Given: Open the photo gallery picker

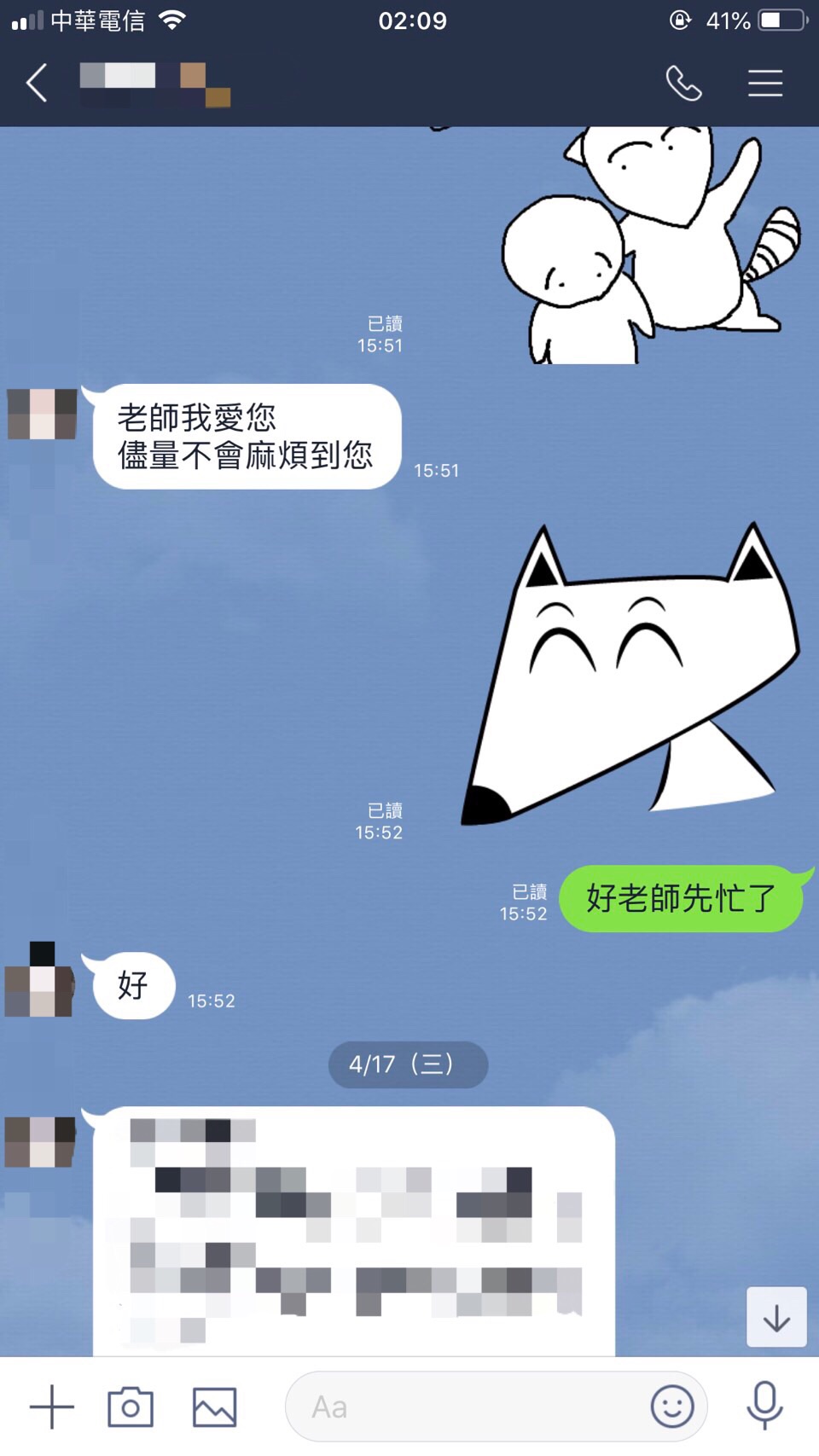Looking at the screenshot, I should pos(214,1407).
